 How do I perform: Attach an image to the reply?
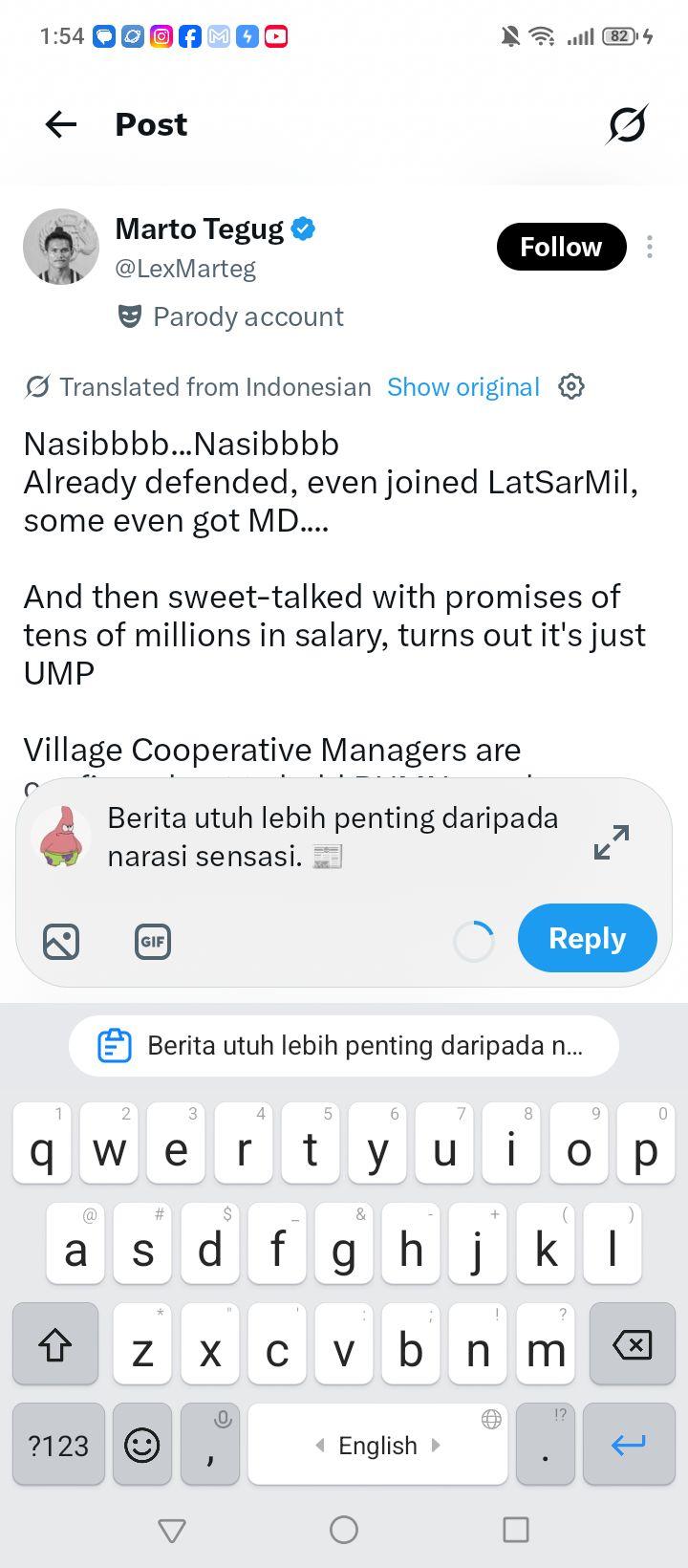tap(61, 942)
